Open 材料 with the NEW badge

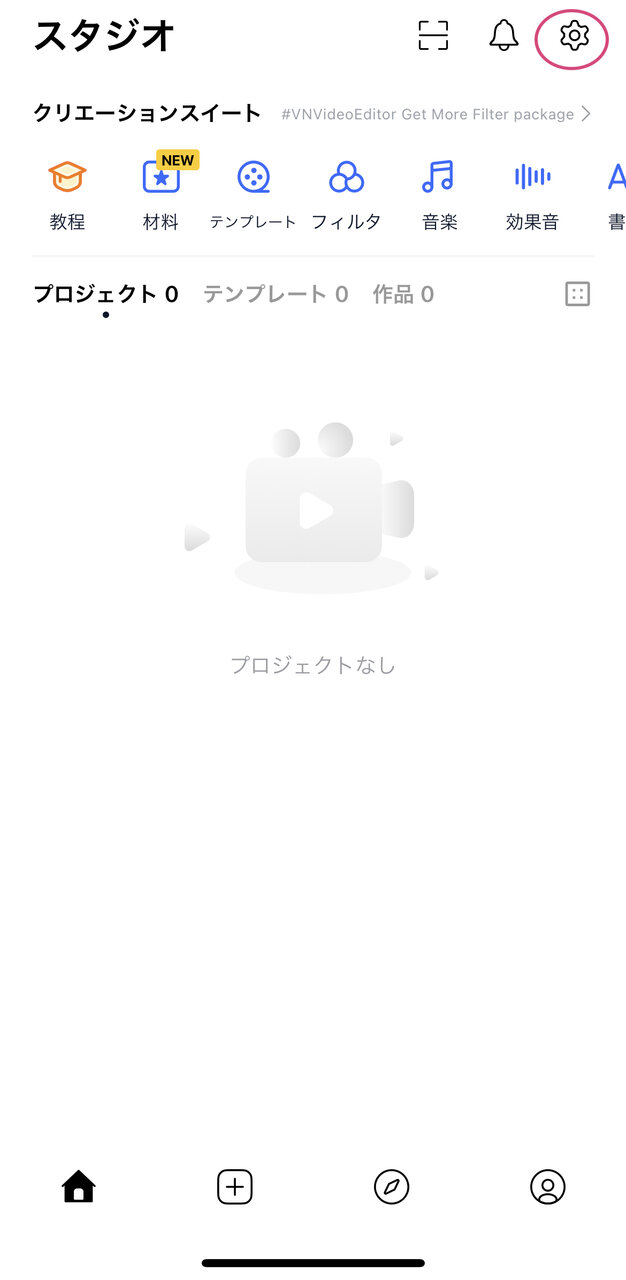click(161, 195)
